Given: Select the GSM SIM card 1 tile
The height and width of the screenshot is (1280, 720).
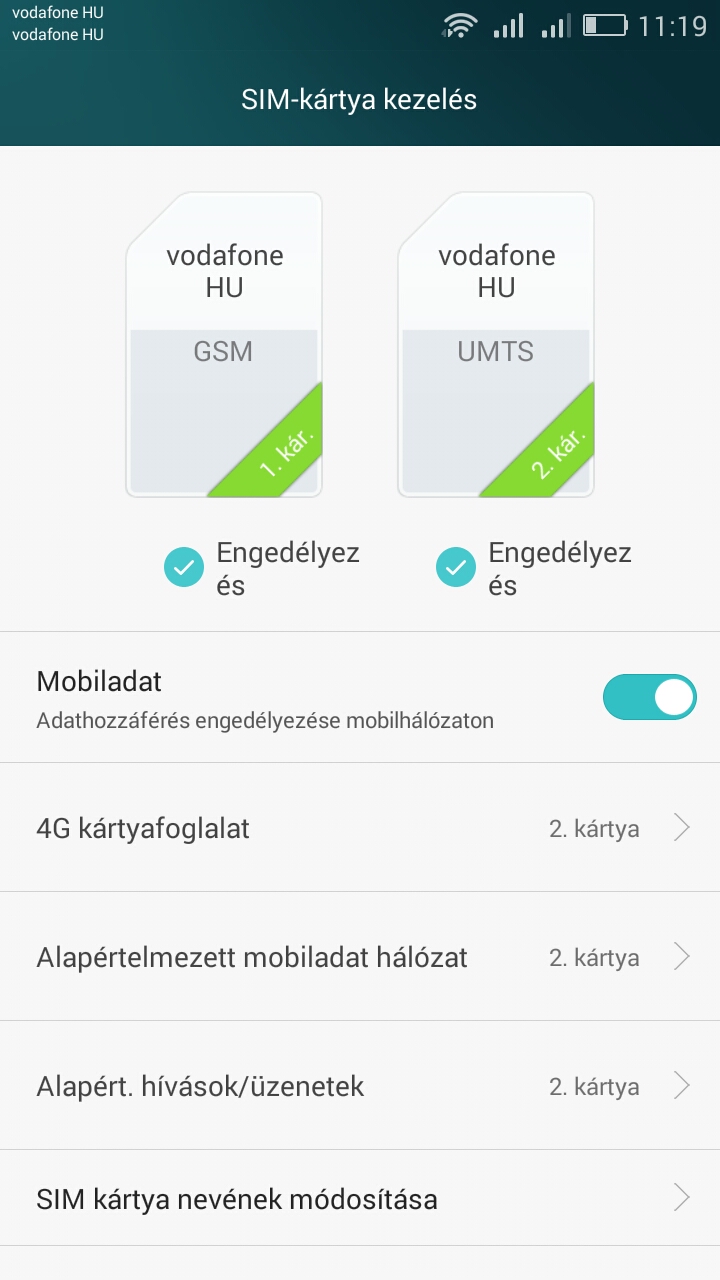Looking at the screenshot, I should [x=224, y=345].
